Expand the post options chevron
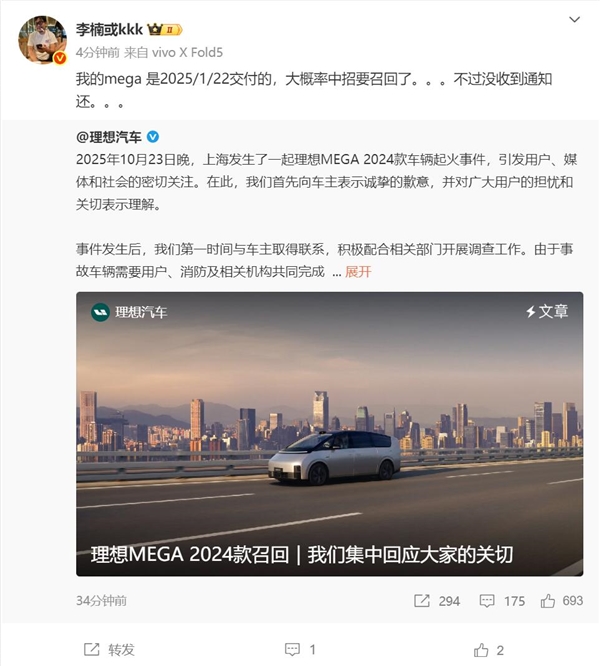Viewport: 600px width, 666px height. (x=574, y=20)
